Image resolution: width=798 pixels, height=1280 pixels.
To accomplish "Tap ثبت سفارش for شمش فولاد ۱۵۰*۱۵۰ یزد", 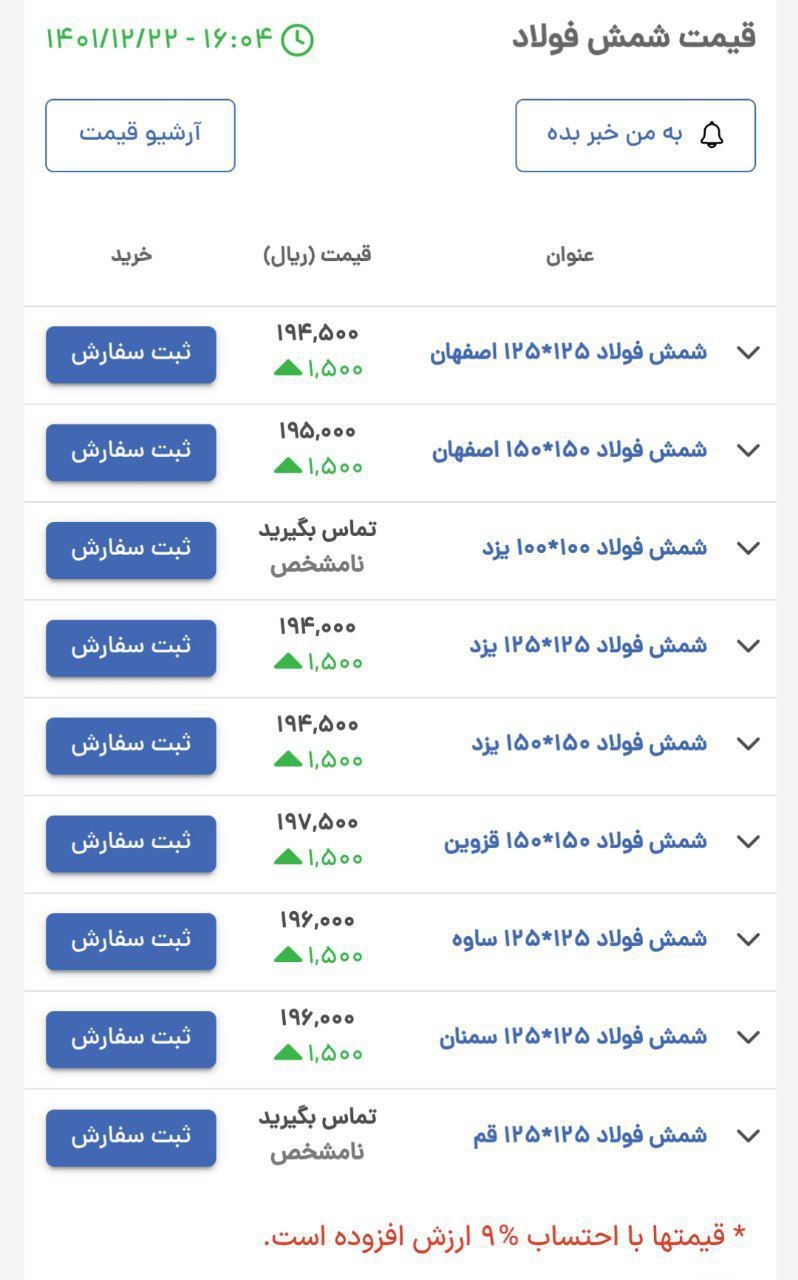I will (x=131, y=746).
